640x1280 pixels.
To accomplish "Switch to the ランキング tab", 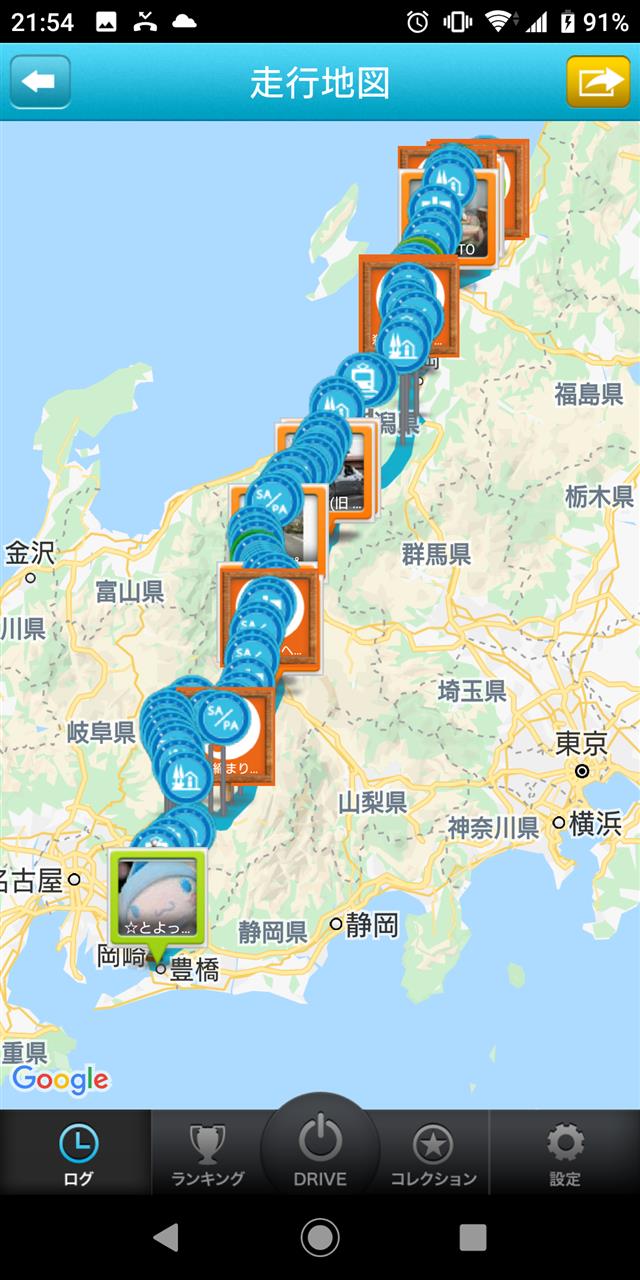I will coord(207,1153).
